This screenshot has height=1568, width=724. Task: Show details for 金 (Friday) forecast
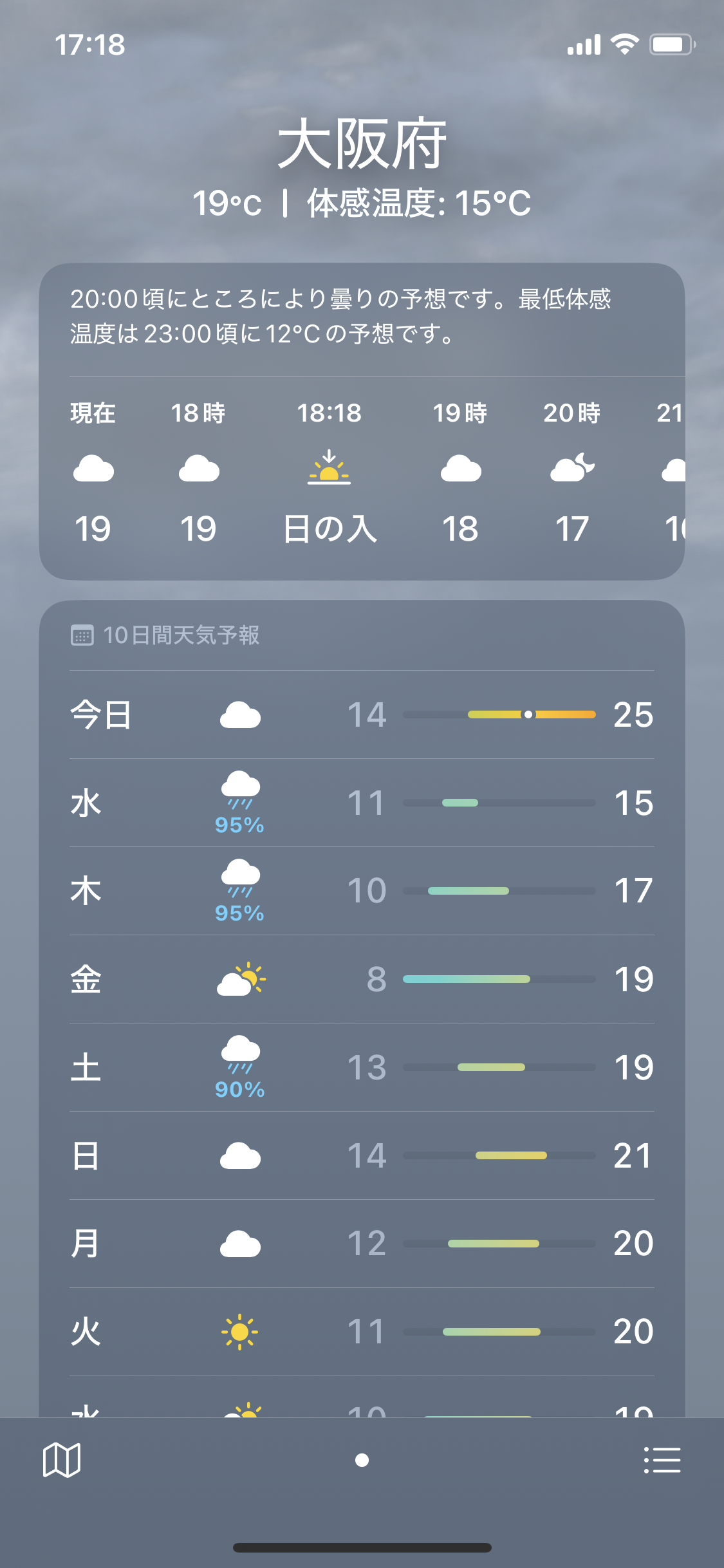[x=362, y=979]
